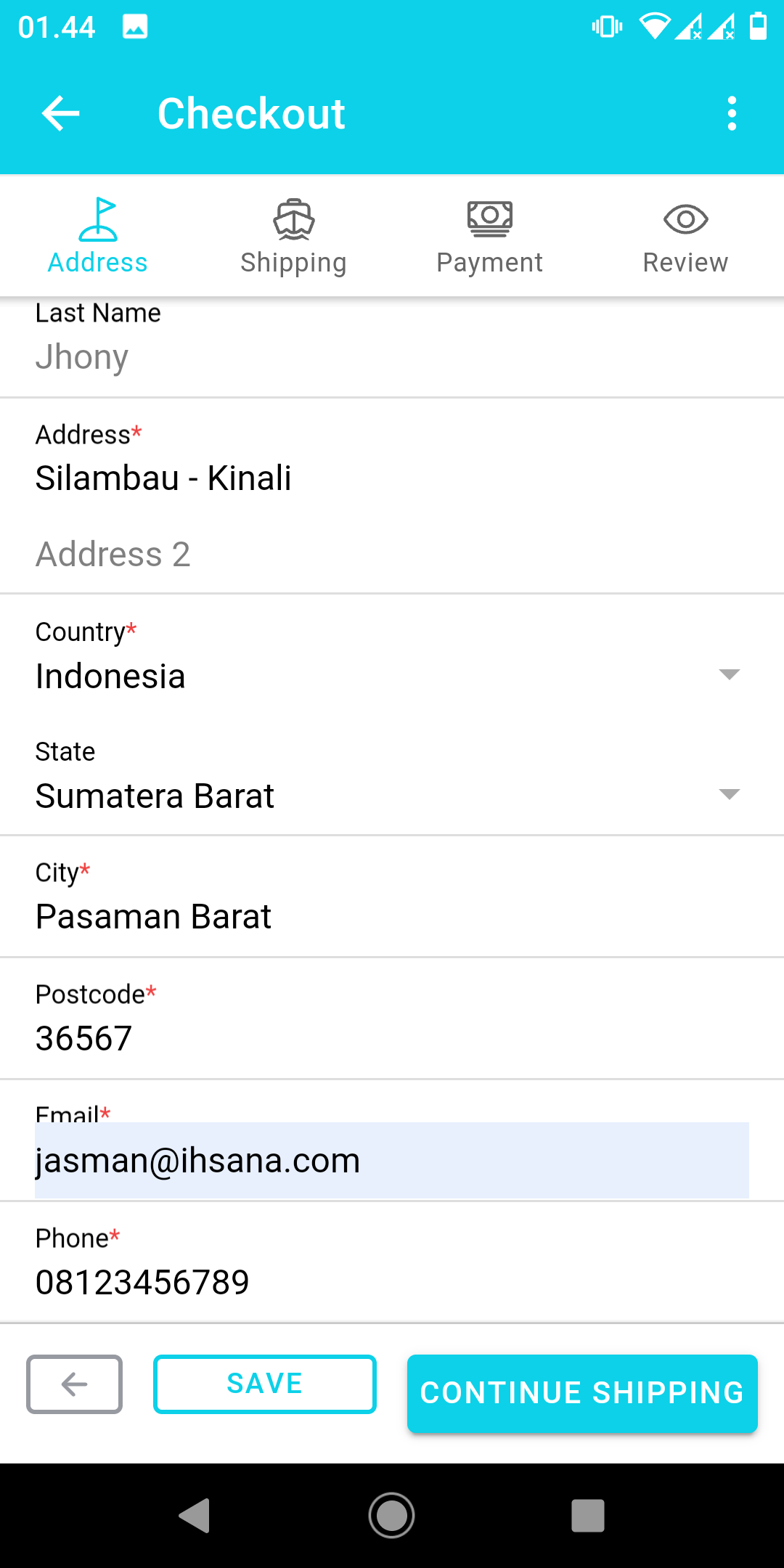Change the Postcode 36567
The height and width of the screenshot is (1568, 784).
[392, 1038]
